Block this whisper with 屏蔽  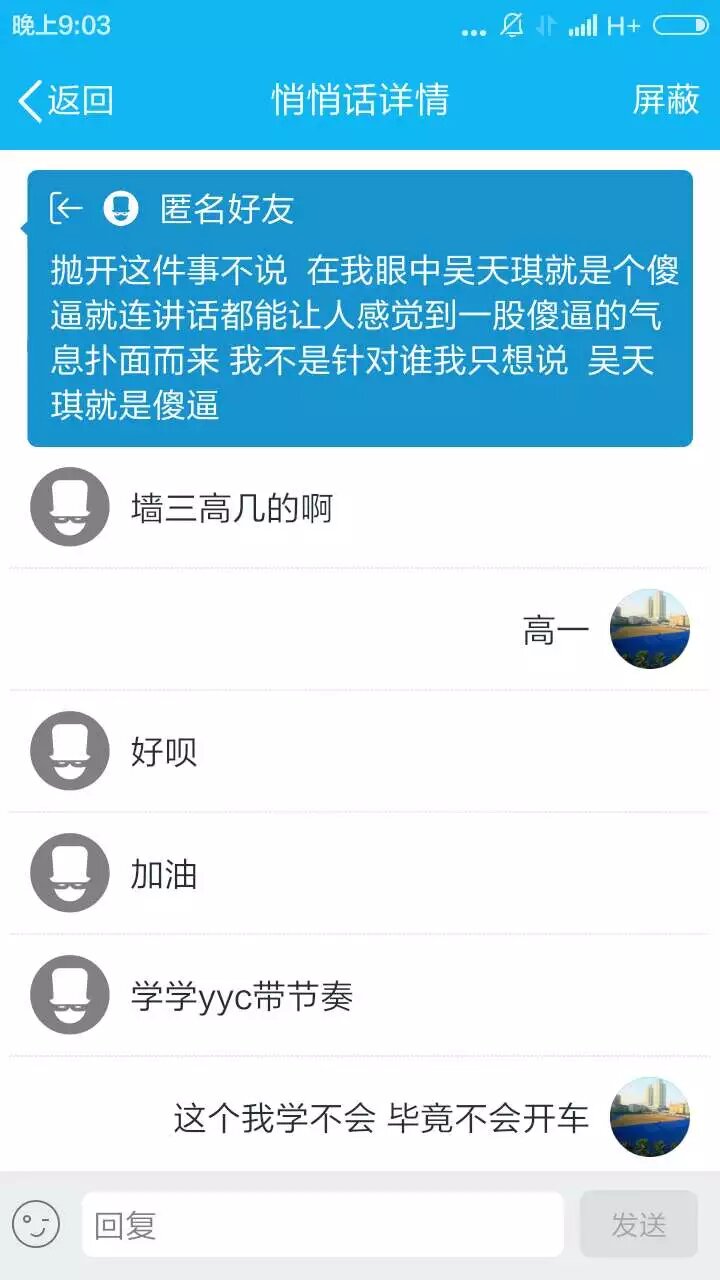click(x=665, y=100)
